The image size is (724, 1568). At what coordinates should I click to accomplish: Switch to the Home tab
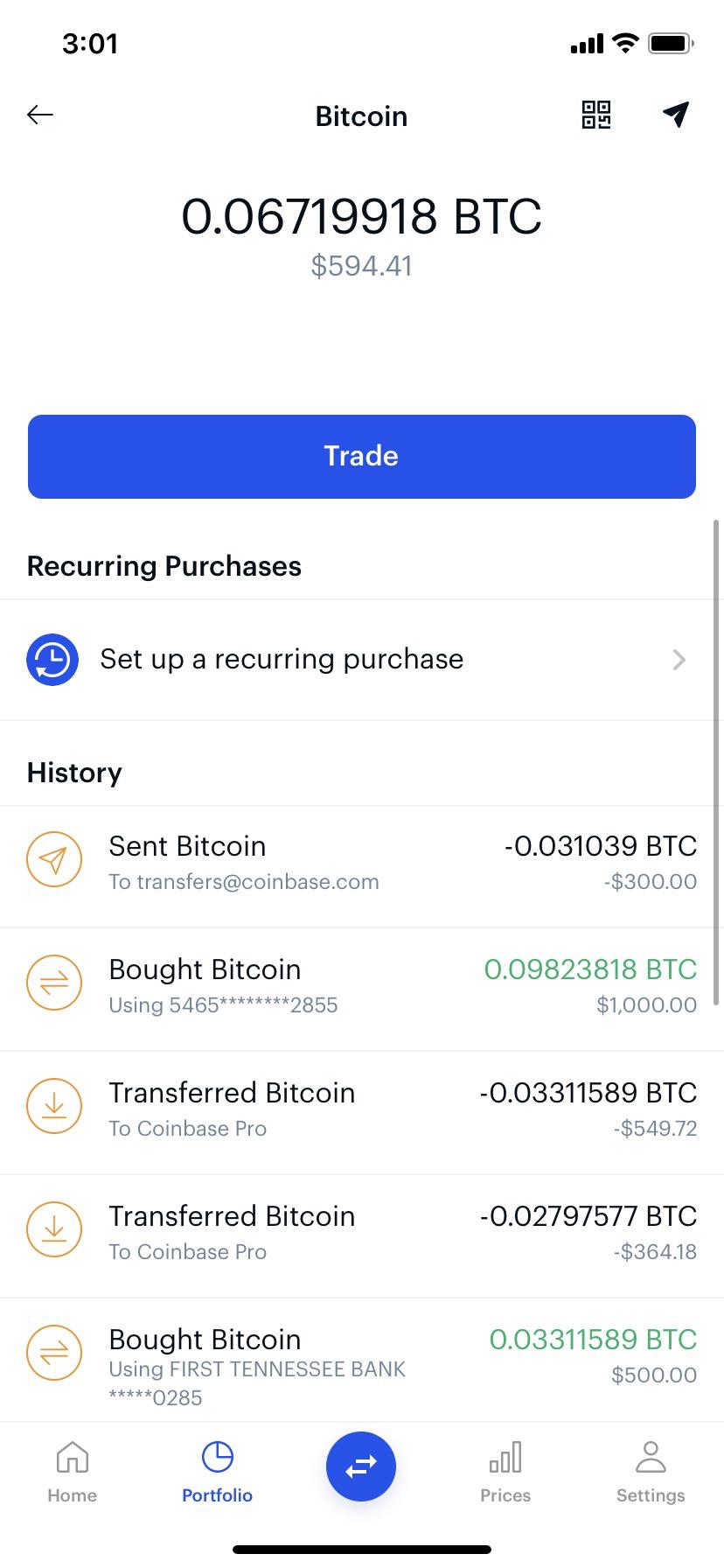[x=72, y=1472]
